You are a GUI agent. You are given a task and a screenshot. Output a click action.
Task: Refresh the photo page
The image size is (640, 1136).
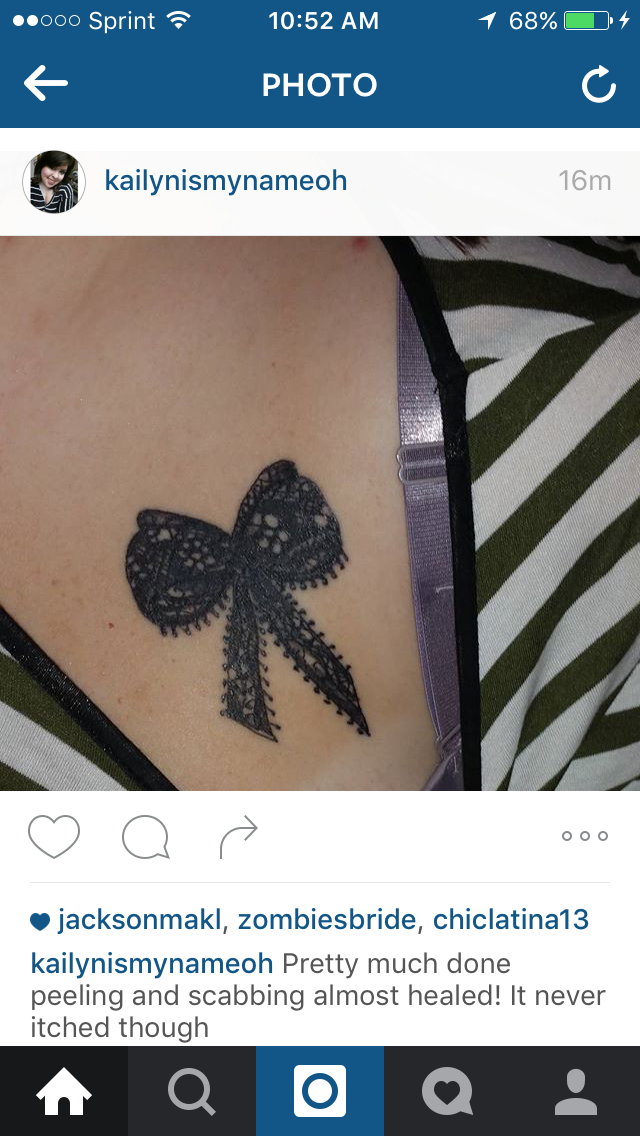pos(599,85)
